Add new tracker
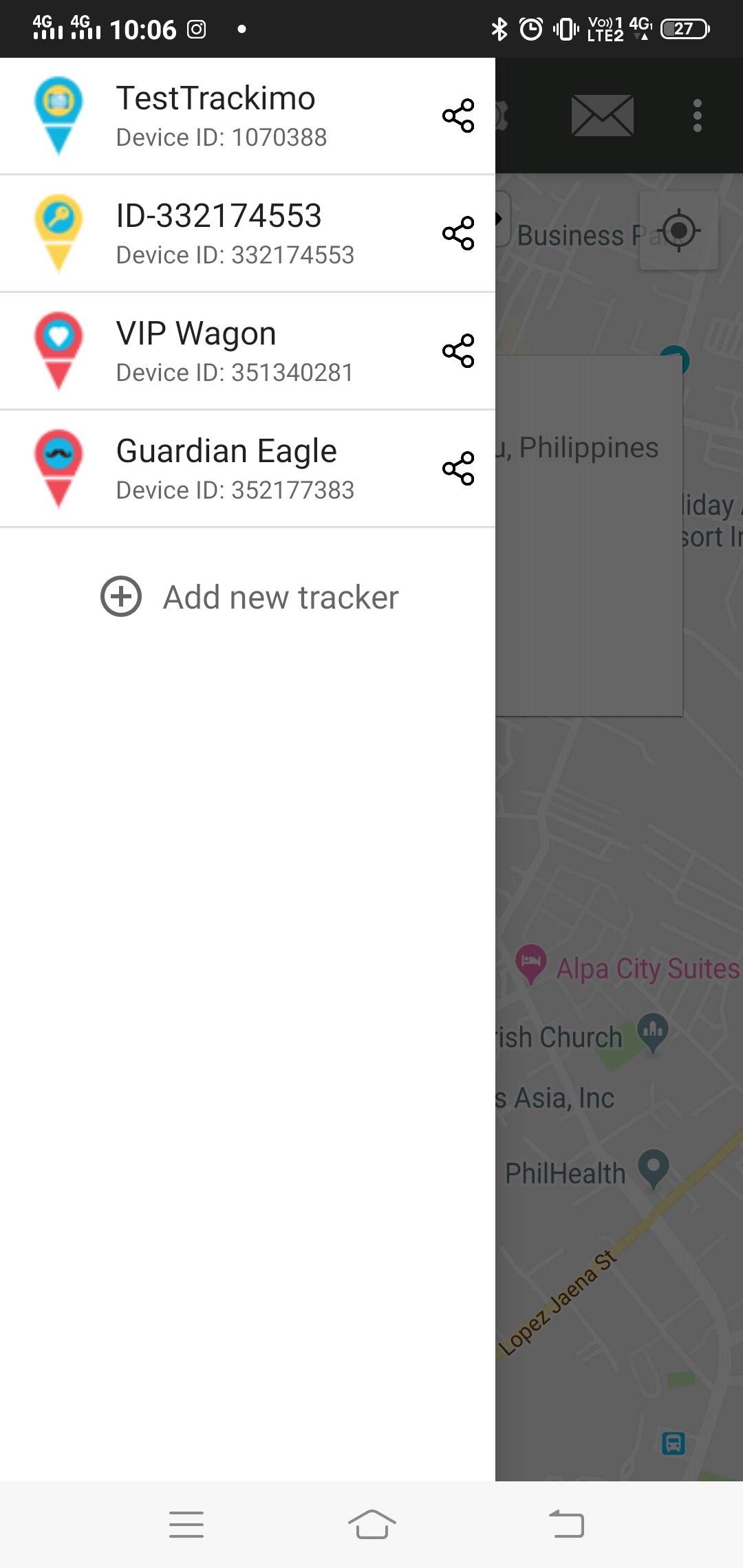 click(249, 596)
